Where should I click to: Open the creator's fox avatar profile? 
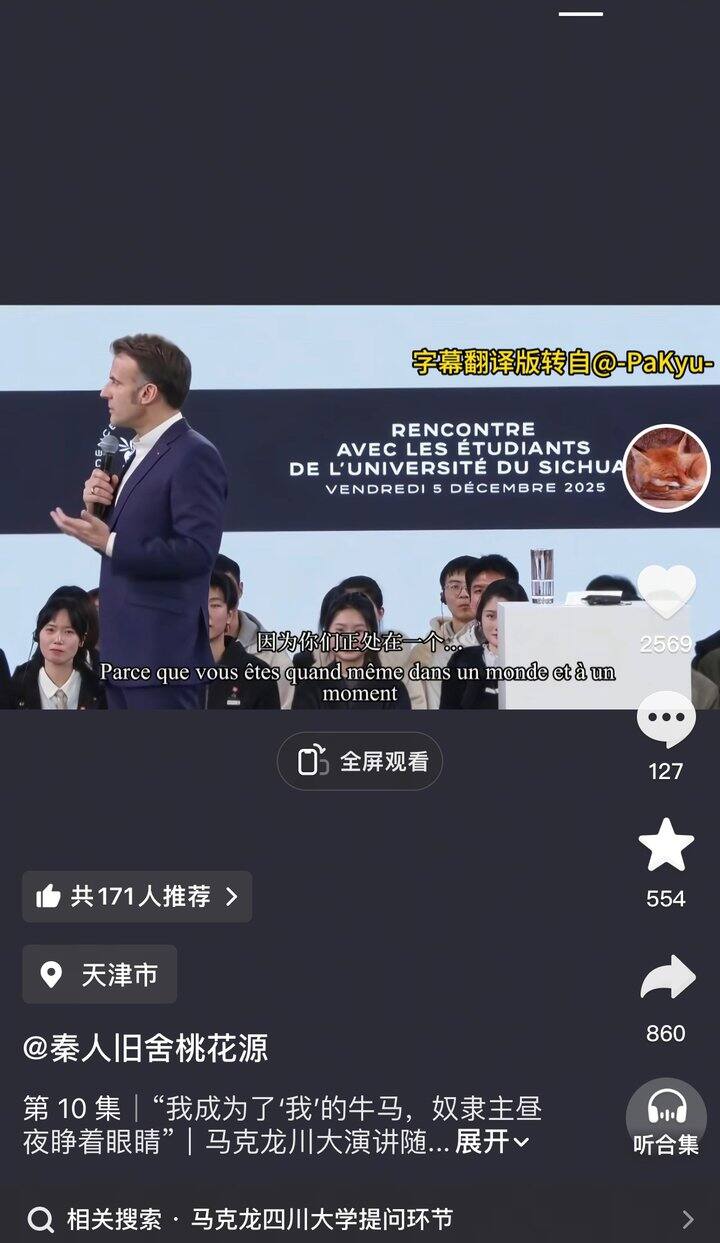(x=667, y=468)
